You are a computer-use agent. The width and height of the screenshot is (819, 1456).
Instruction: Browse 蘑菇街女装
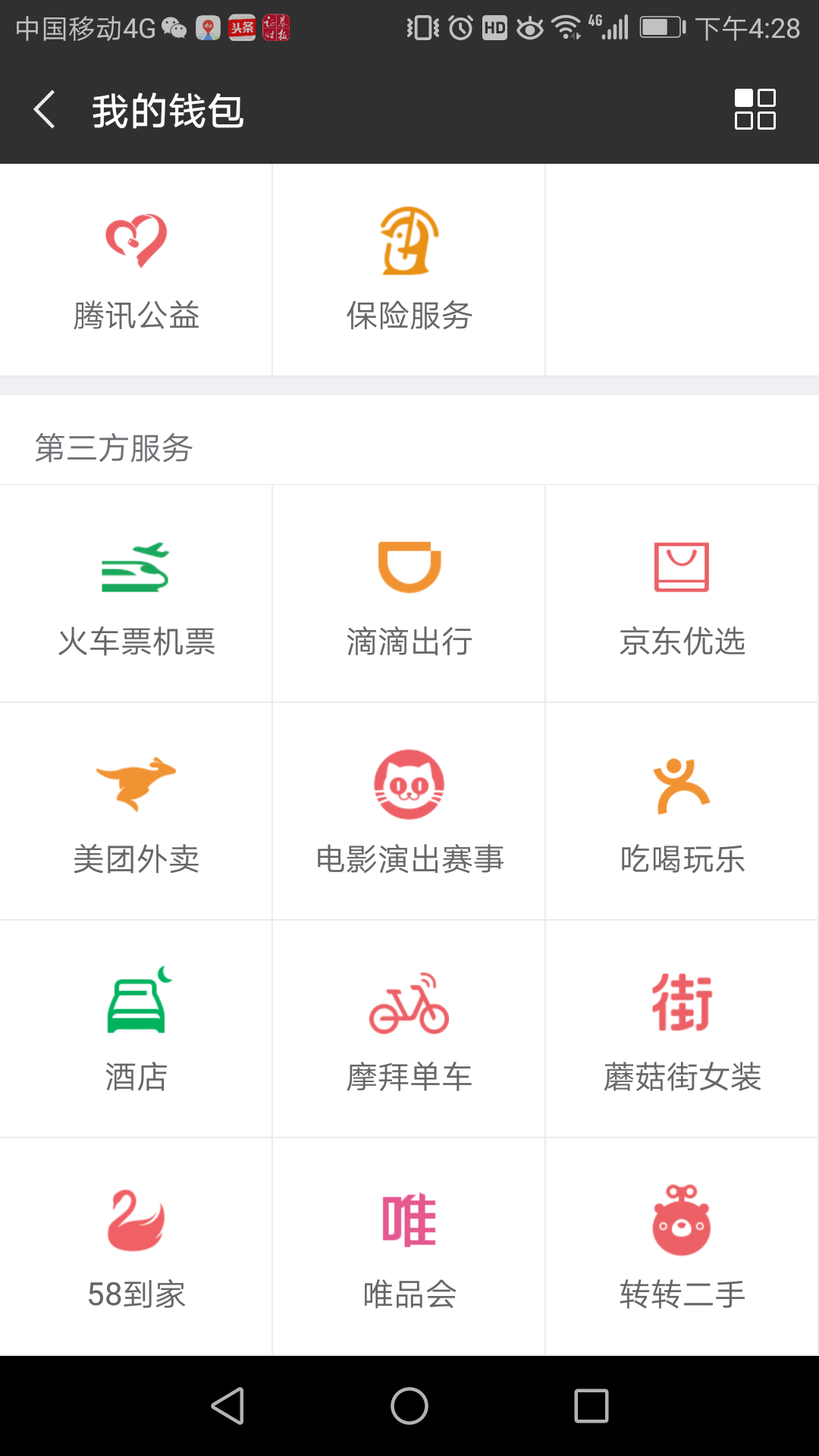tap(682, 1029)
